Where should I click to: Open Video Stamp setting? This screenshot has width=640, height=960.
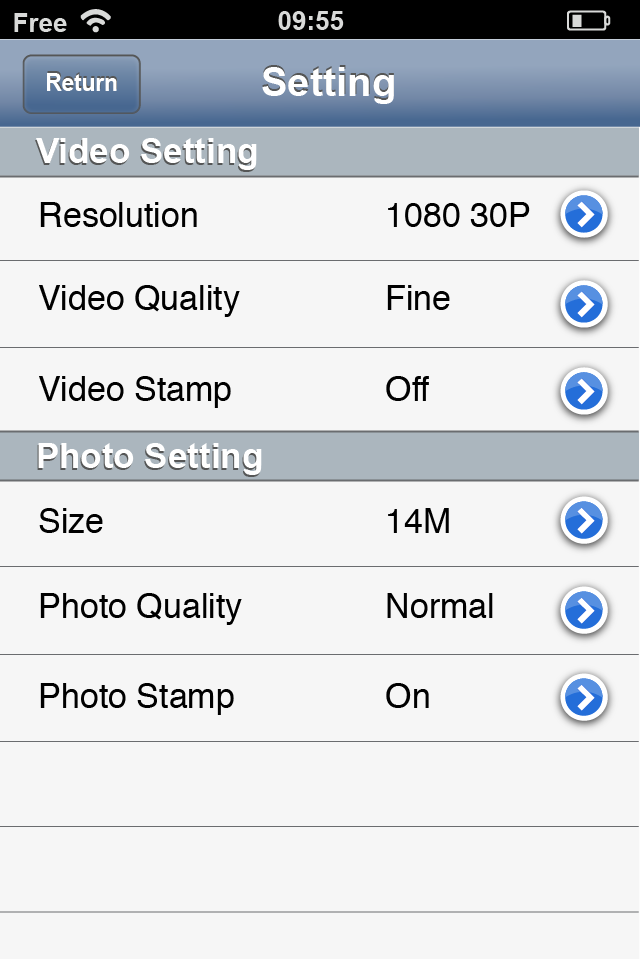[584, 391]
